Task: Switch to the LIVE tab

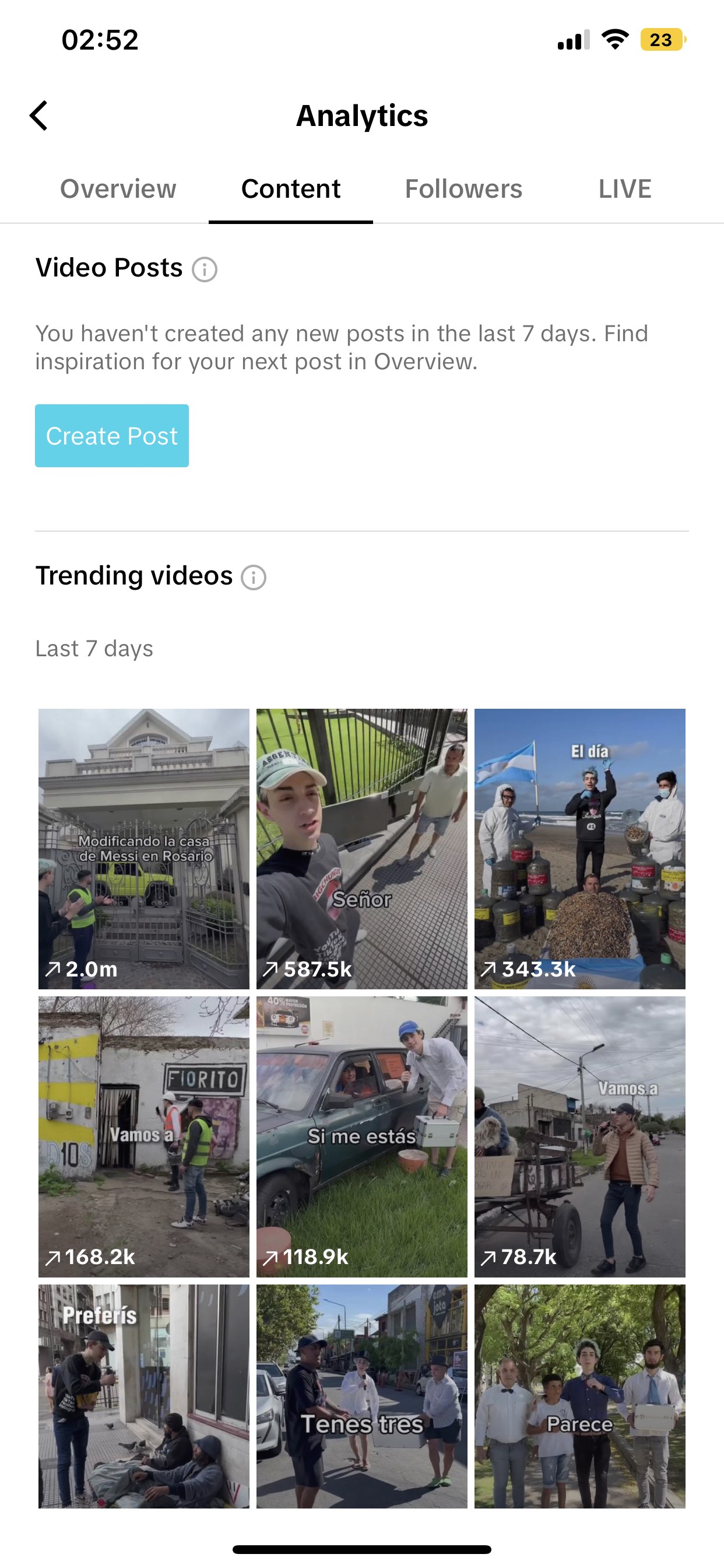Action: (625, 188)
